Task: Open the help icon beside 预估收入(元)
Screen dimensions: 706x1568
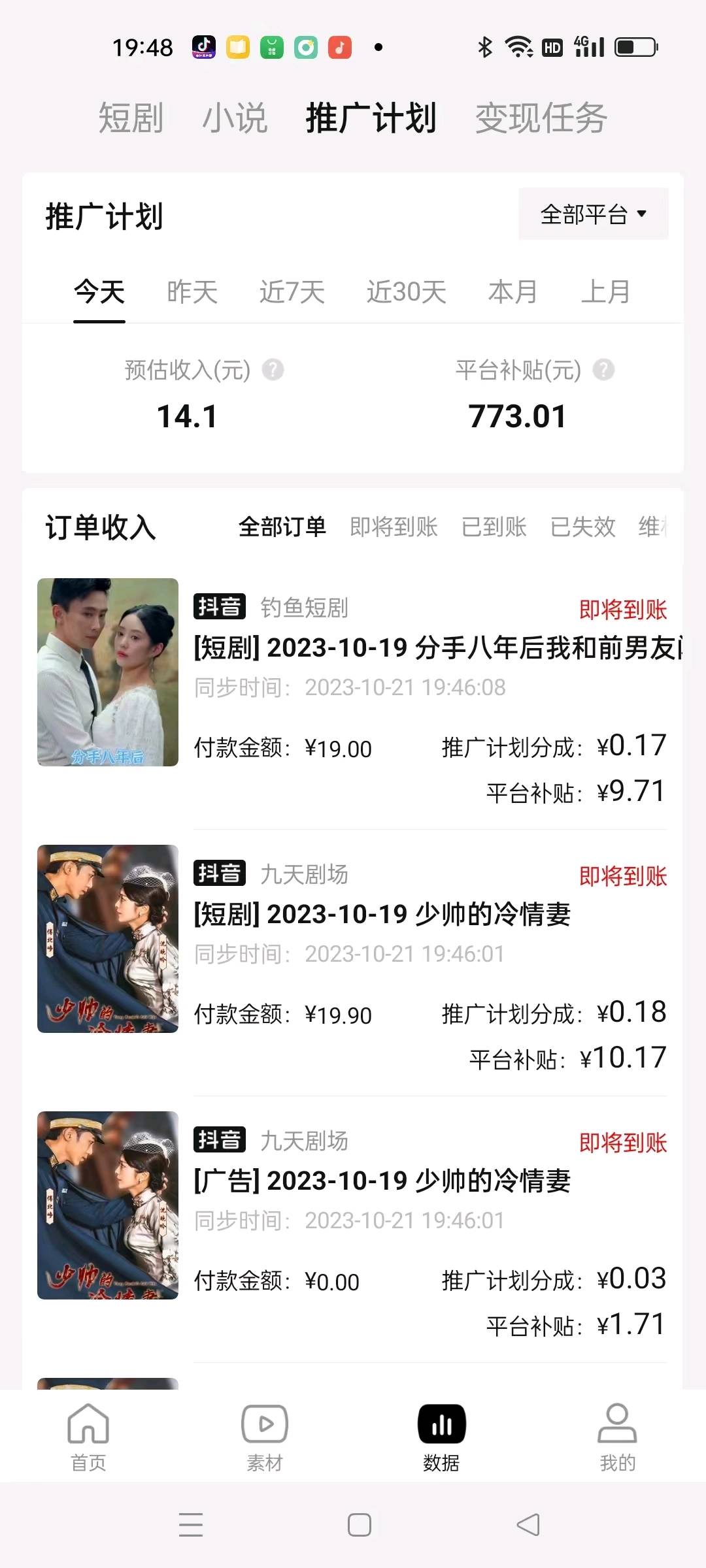Action: pyautogui.click(x=273, y=370)
